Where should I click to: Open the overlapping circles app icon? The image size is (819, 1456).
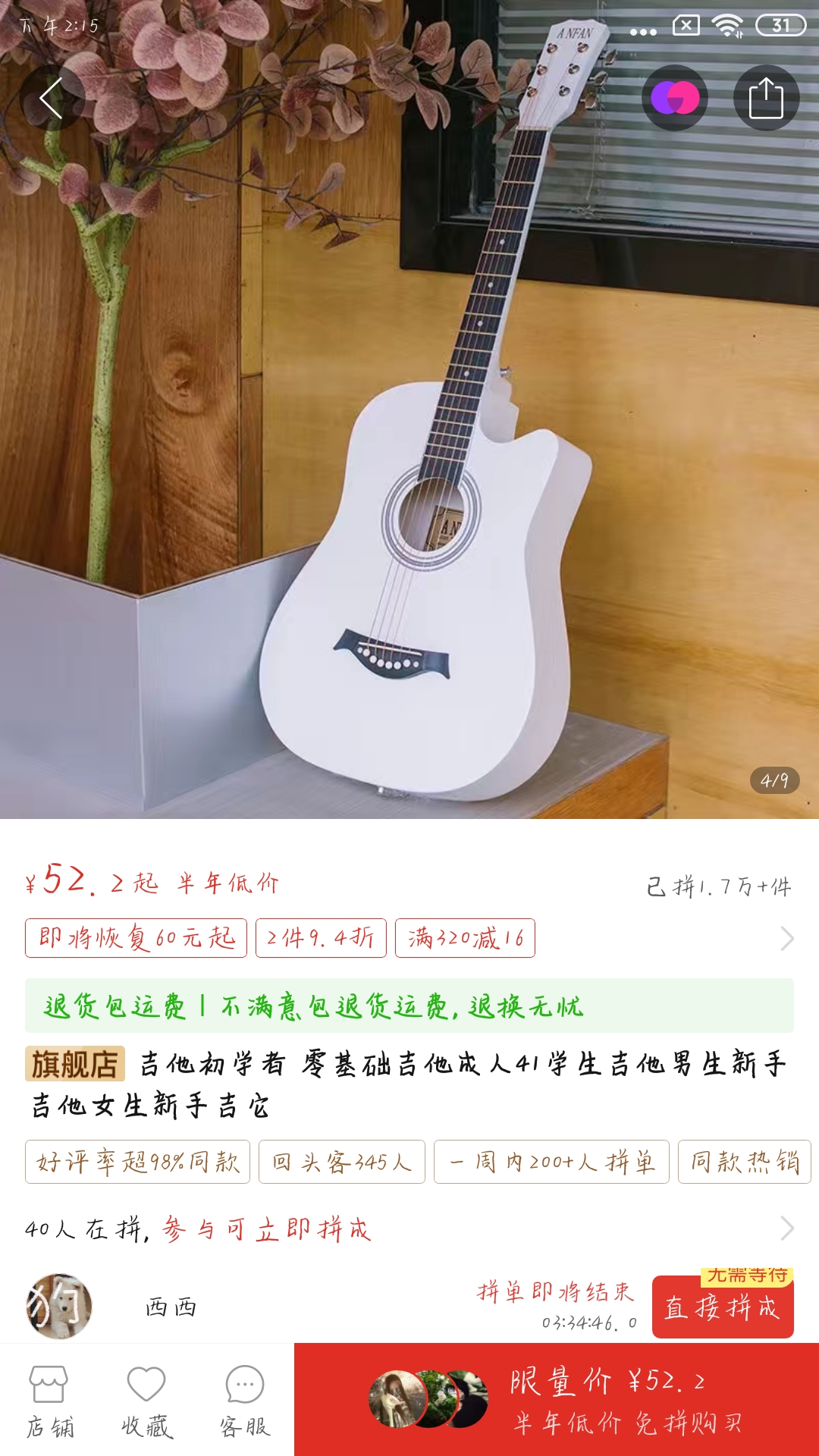677,97
